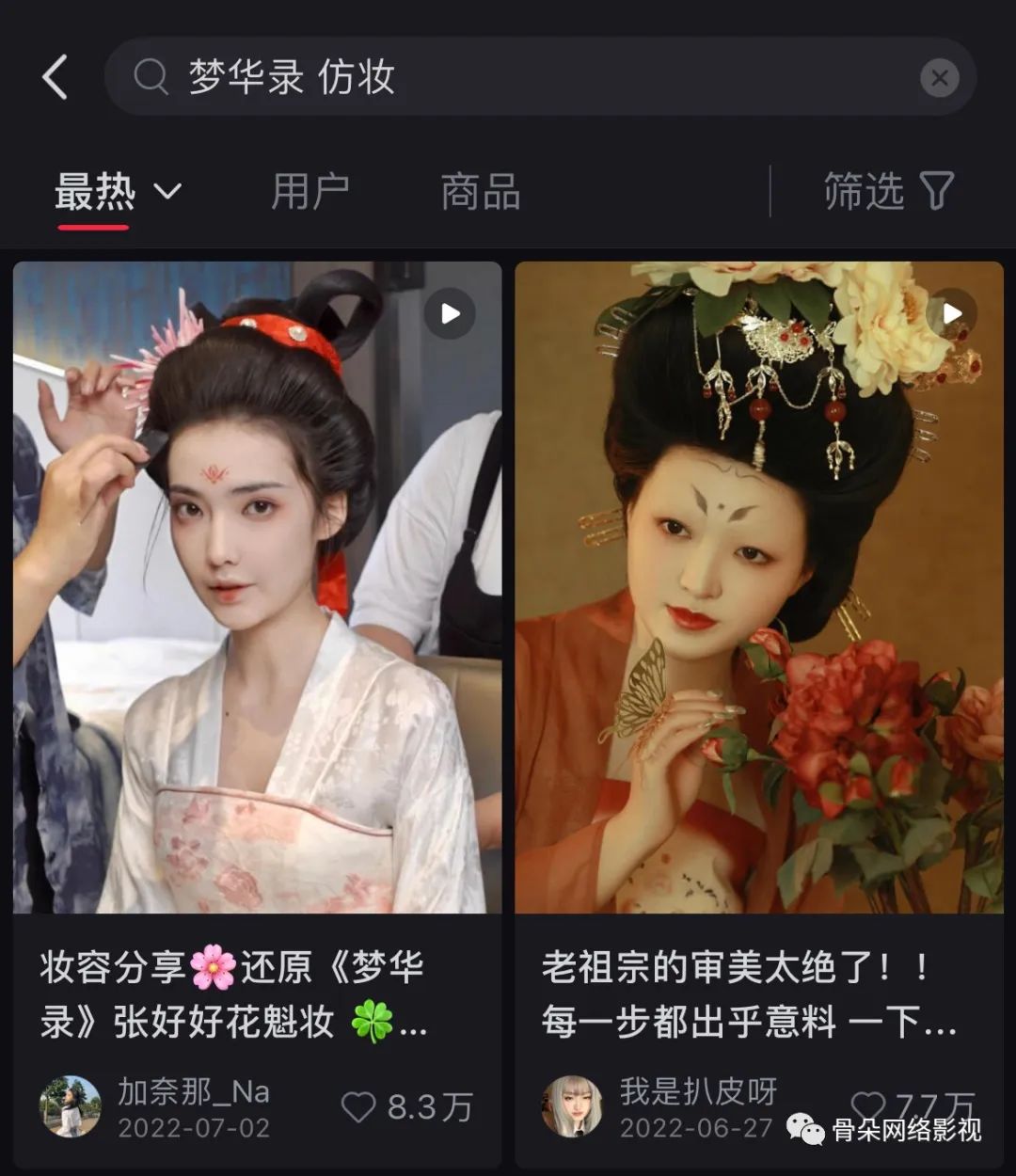The height and width of the screenshot is (1176, 1016).
Task: Expand the 最热 sort dropdown chevron
Action: [x=167, y=192]
